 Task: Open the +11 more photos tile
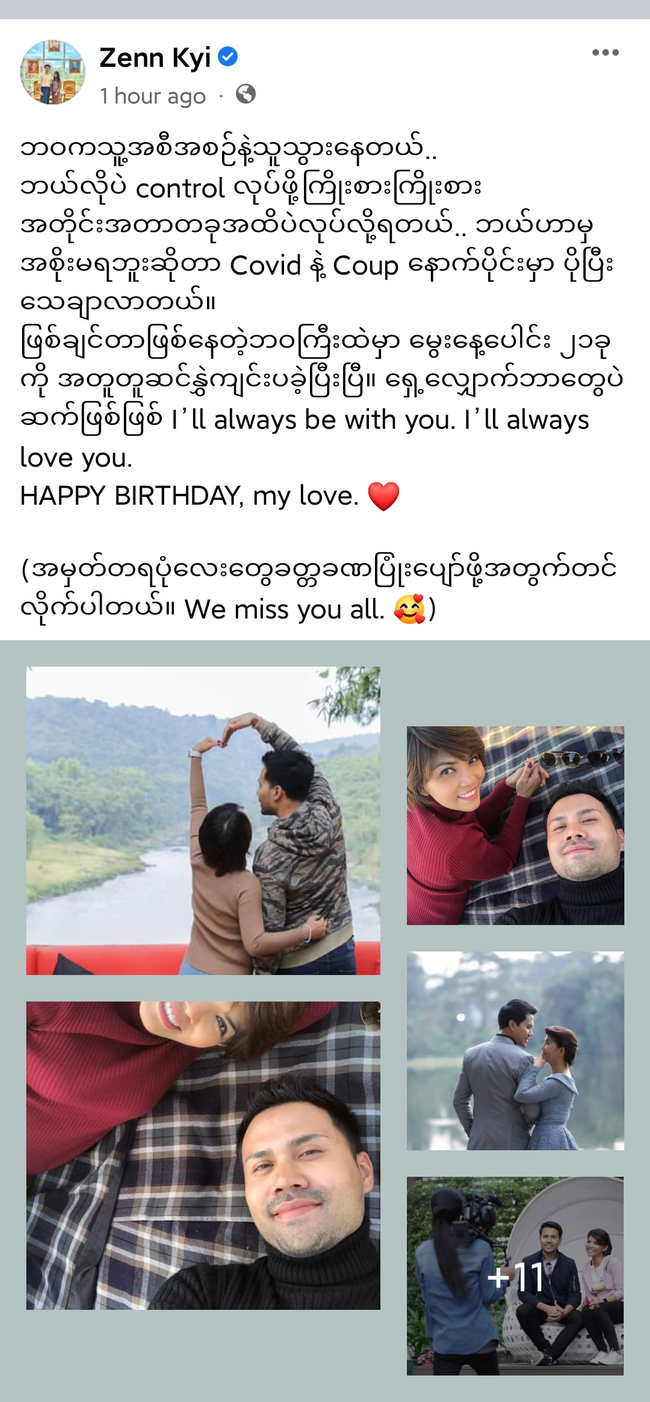515,1276
